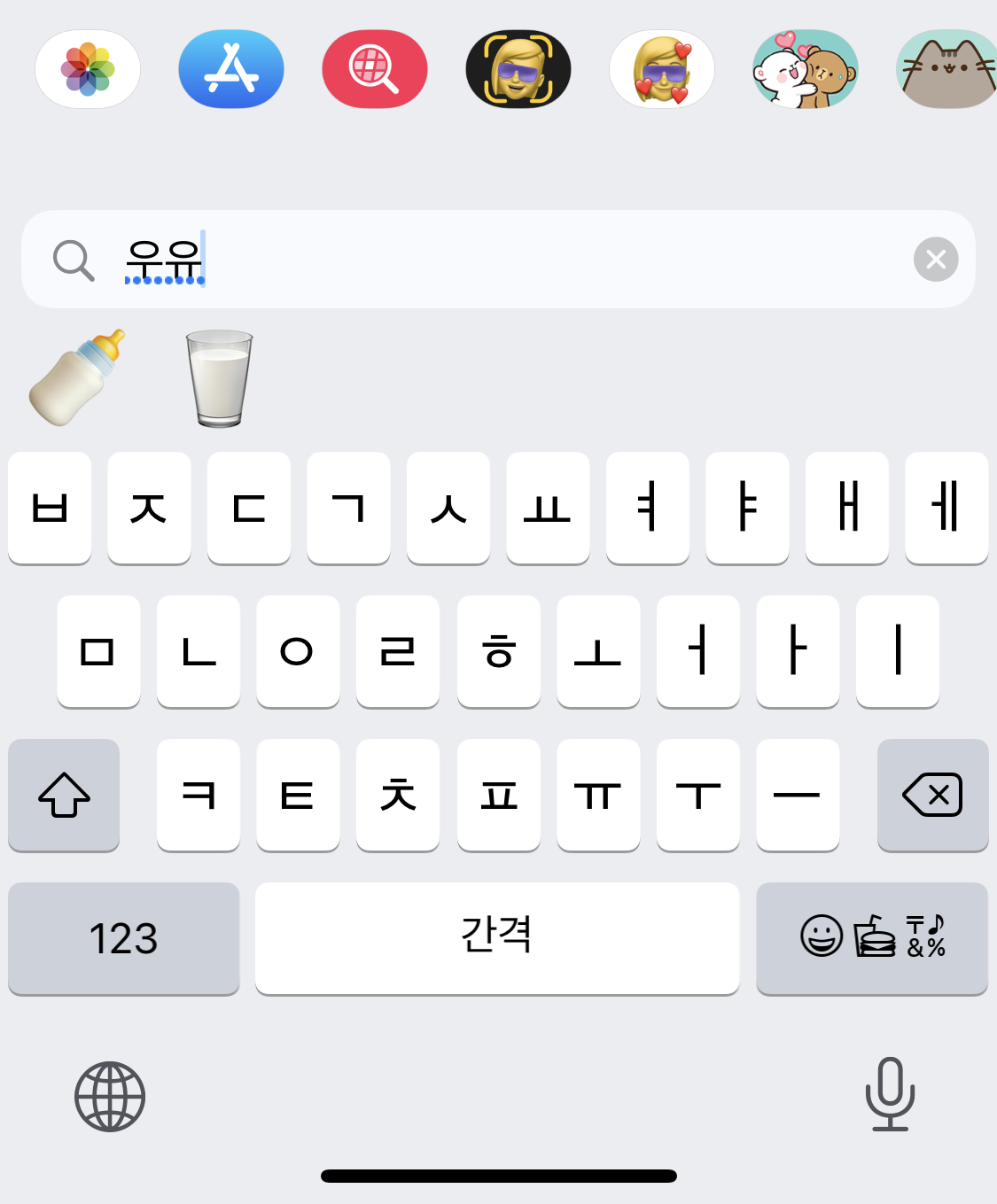This screenshot has width=997, height=1204.
Task: Select the glass of milk emoji
Action: pos(220,378)
